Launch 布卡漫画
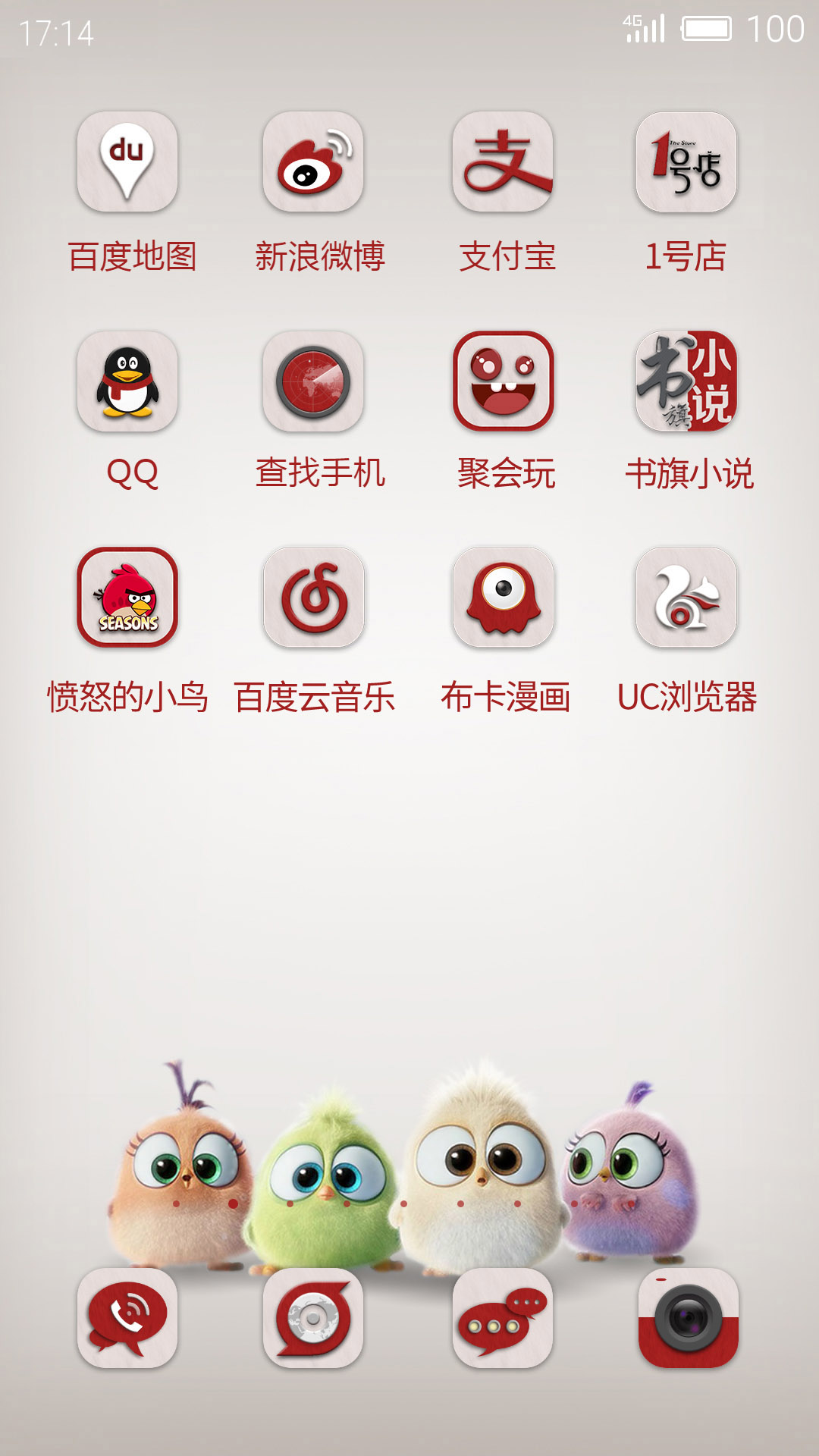The height and width of the screenshot is (1456, 819). point(503,598)
